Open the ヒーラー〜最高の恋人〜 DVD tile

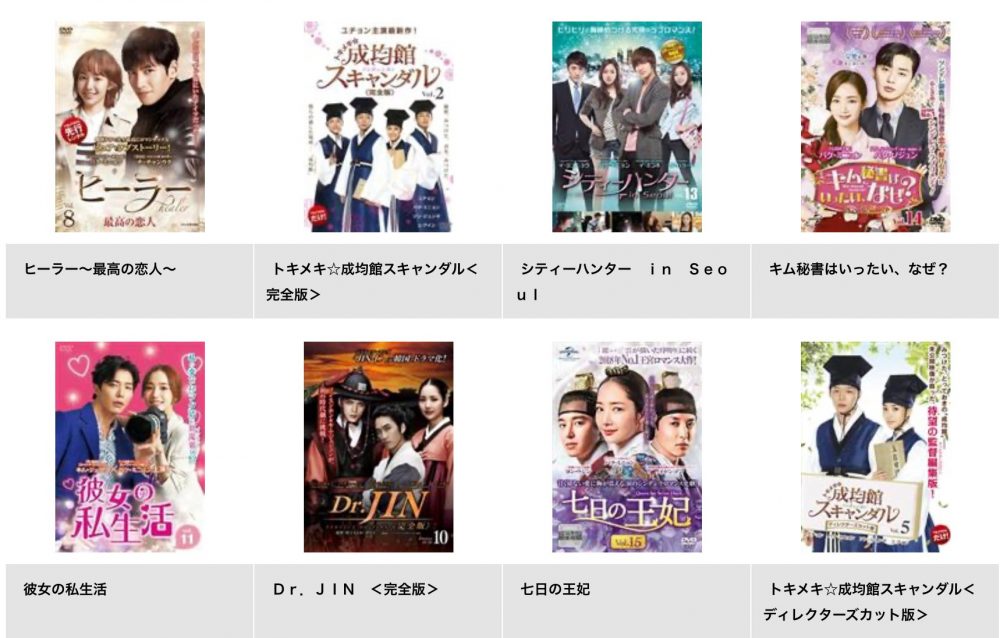(x=130, y=127)
